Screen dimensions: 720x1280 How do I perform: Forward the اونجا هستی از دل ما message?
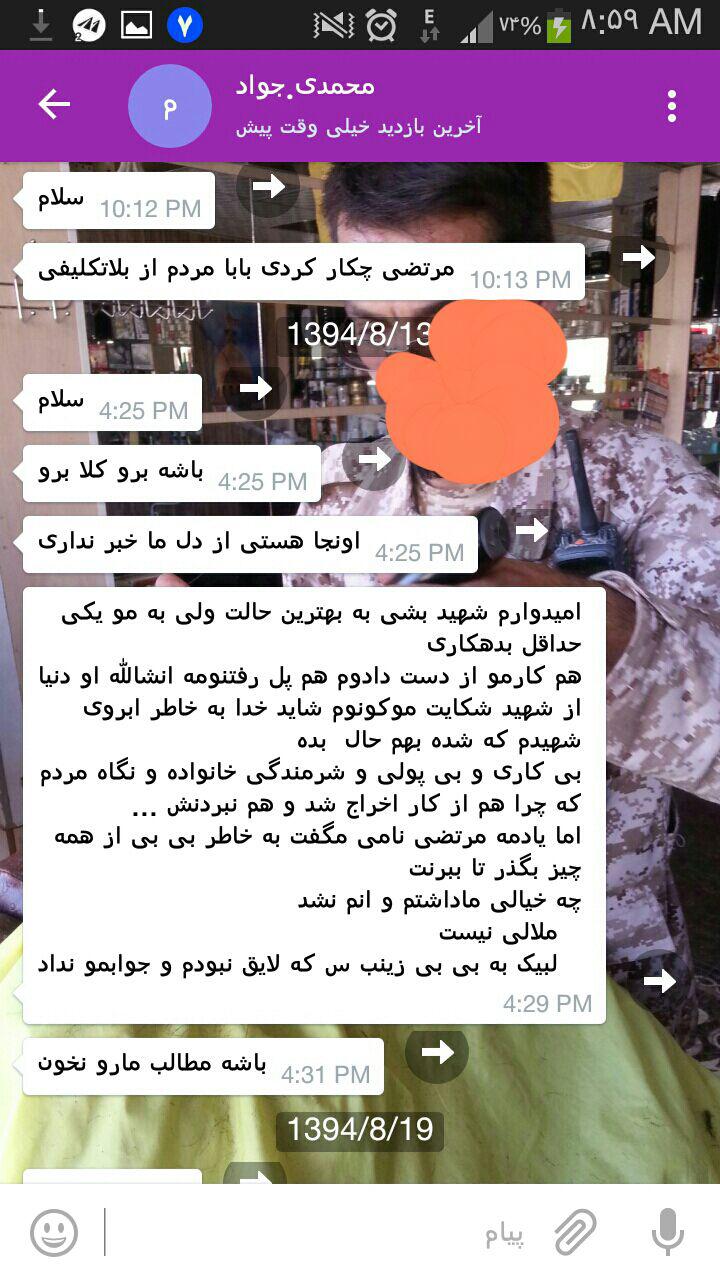tap(530, 530)
